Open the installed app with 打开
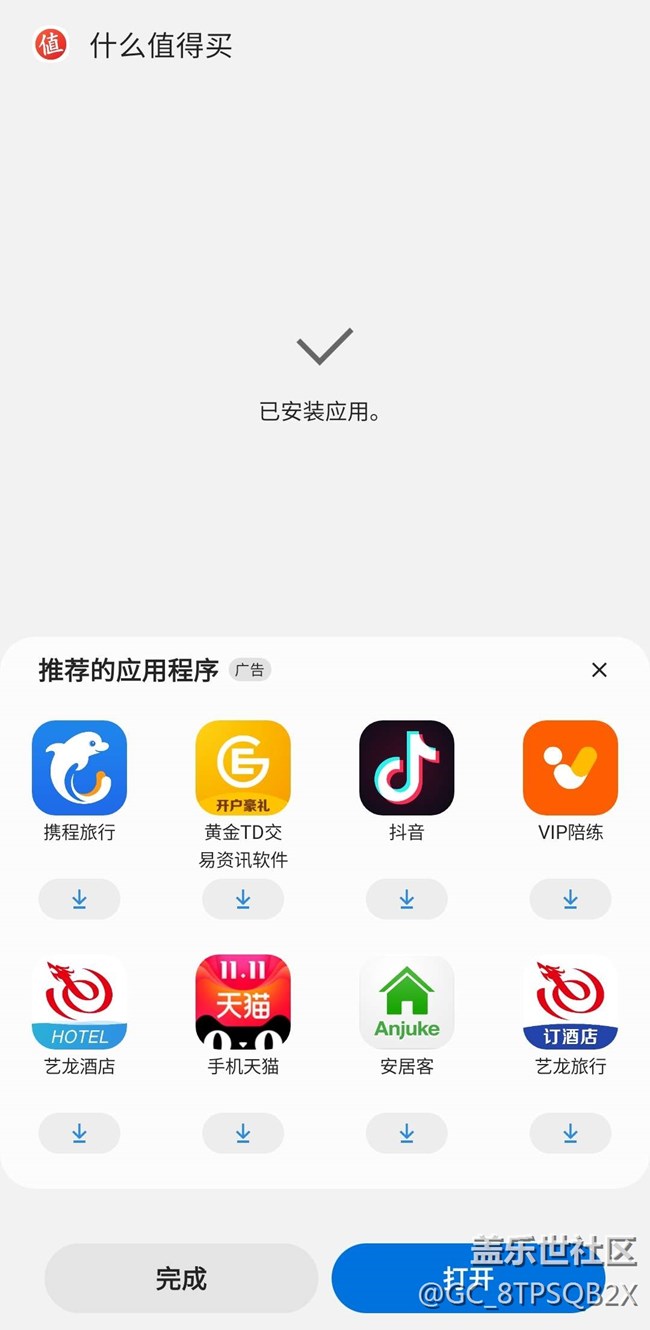The width and height of the screenshot is (650, 1330). click(x=468, y=1278)
